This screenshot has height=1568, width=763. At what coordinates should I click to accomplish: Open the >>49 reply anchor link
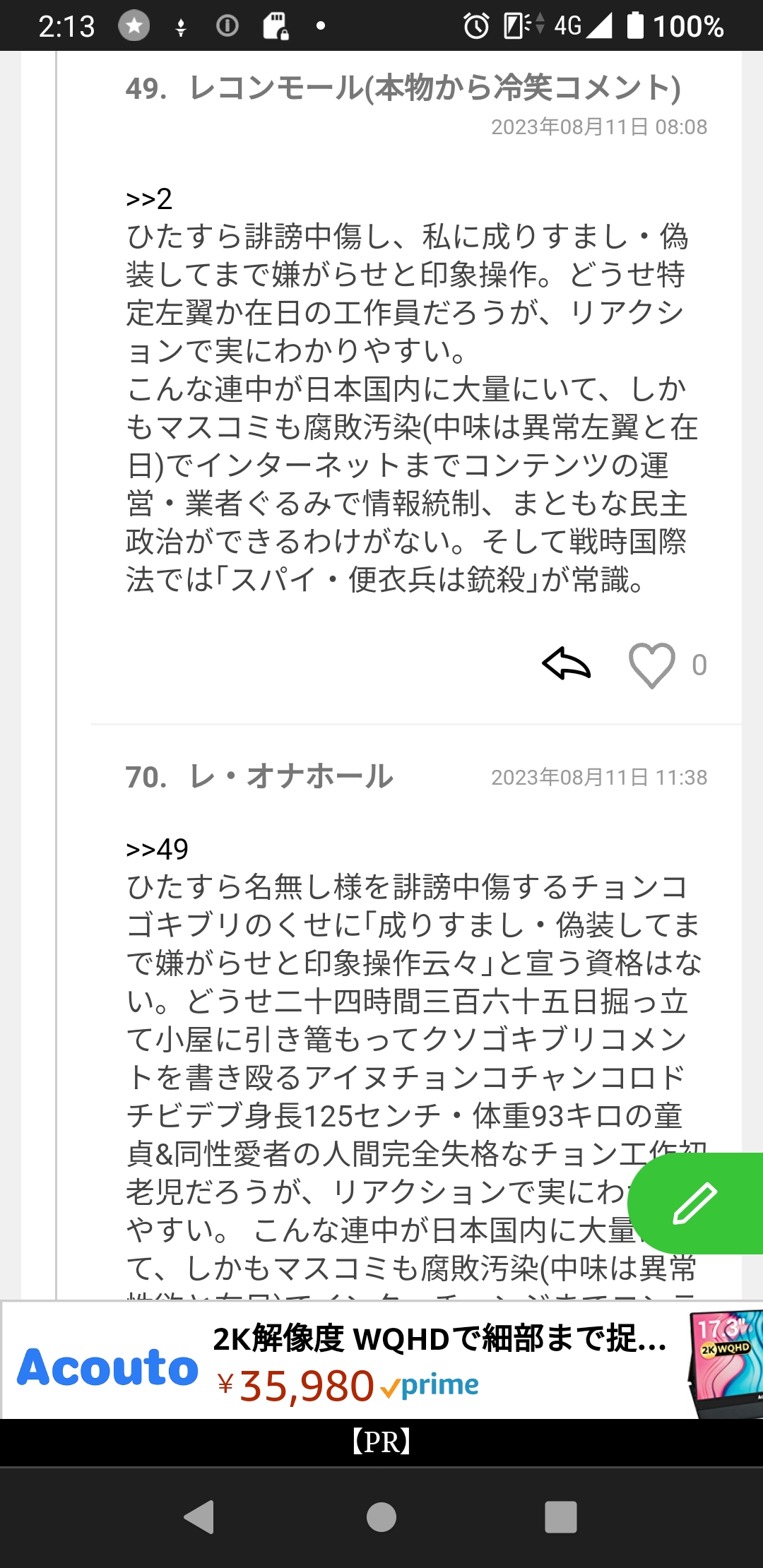coord(157,849)
